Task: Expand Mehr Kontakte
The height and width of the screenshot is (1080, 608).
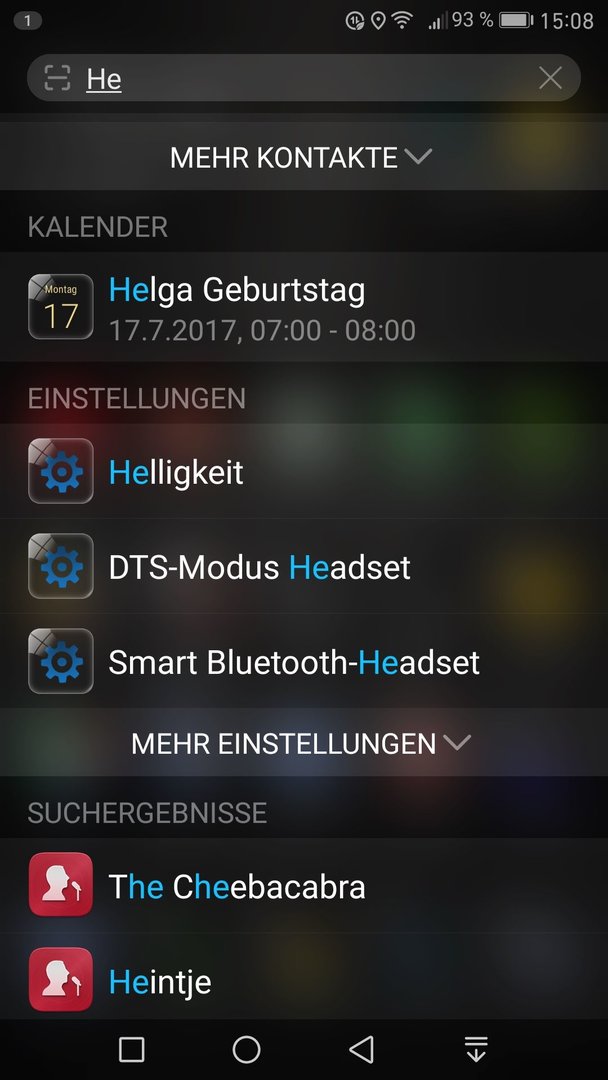Action: (304, 158)
